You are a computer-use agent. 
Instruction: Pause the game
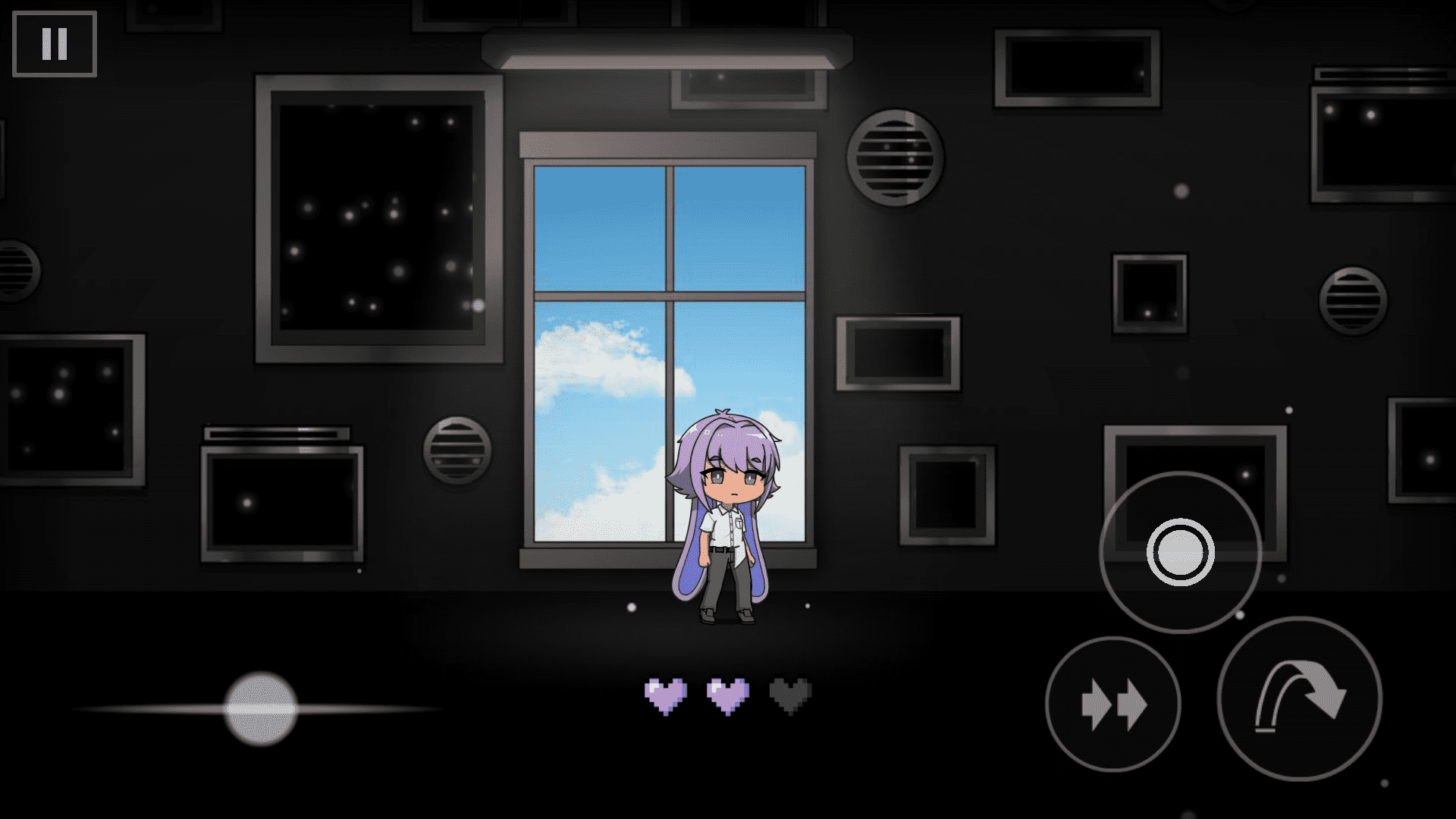[x=55, y=44]
